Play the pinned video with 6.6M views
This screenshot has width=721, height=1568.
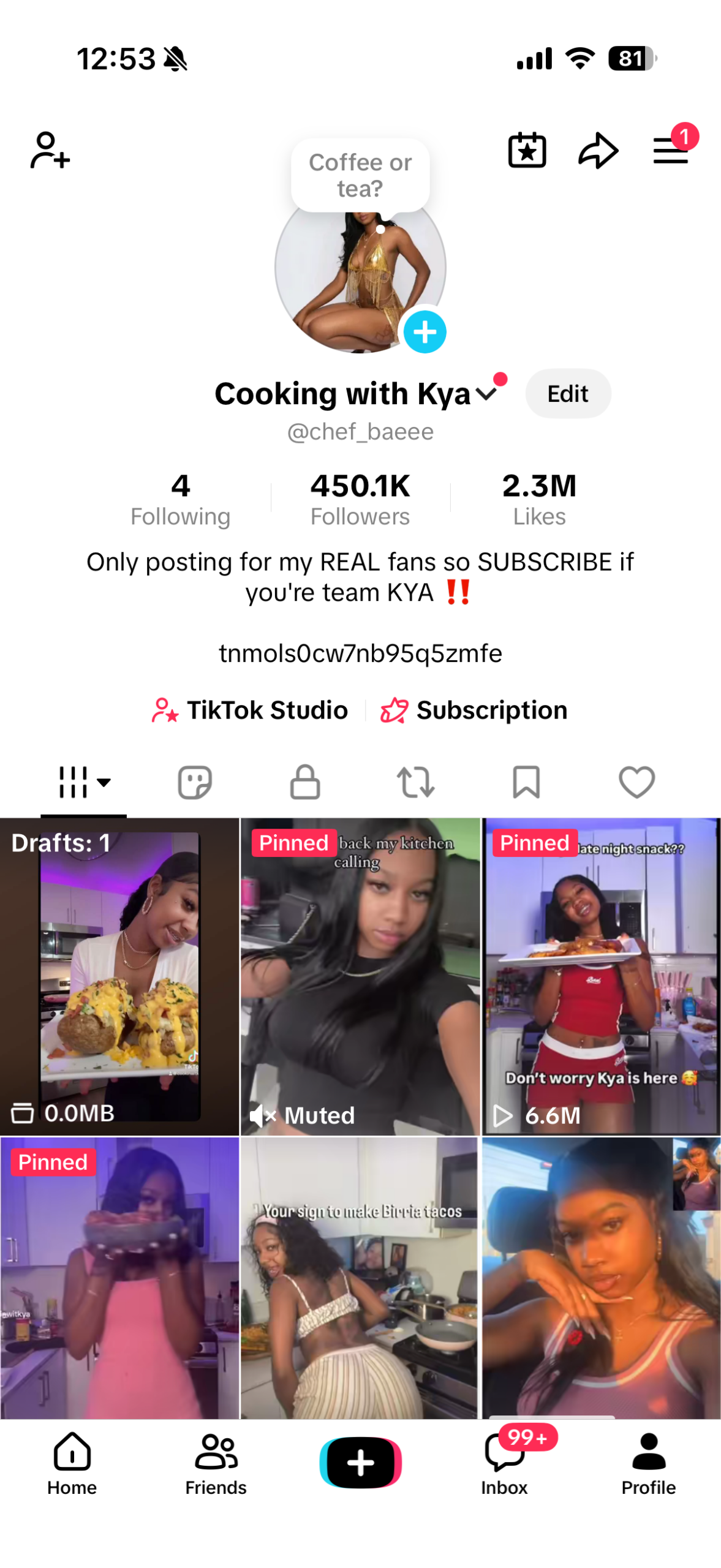coord(601,975)
